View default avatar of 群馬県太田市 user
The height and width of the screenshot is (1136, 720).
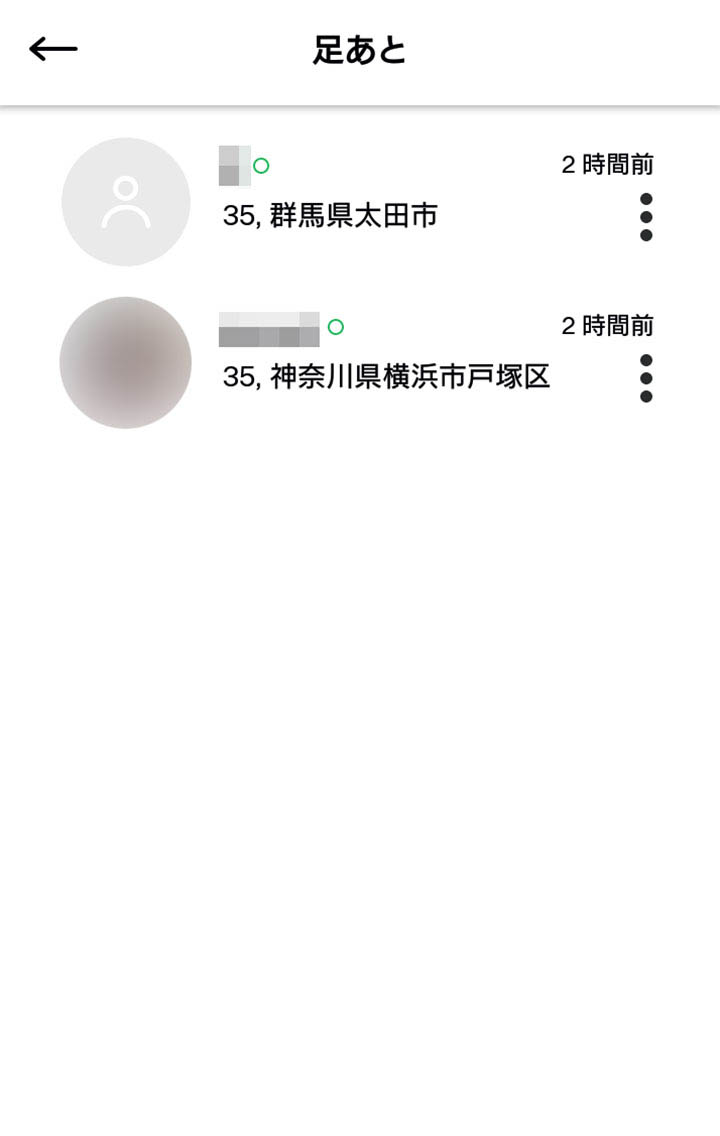tap(126, 202)
